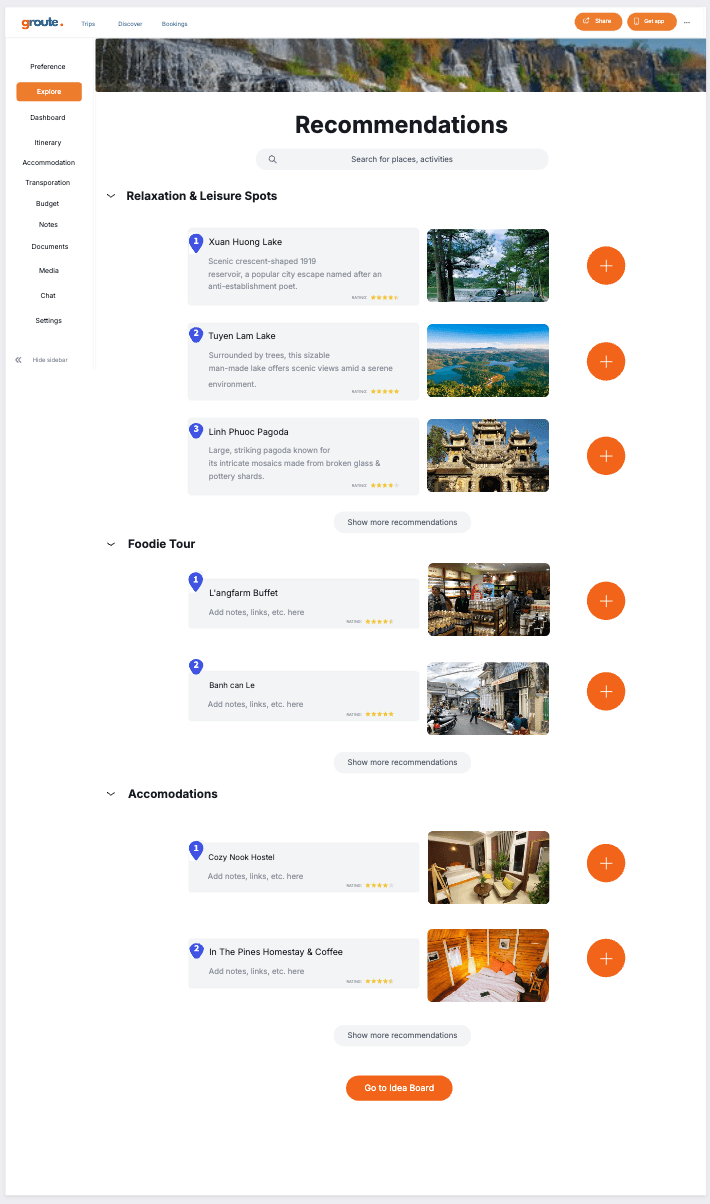Add Banh can Le to trip
Image resolution: width=710 pixels, height=1204 pixels.
pos(605,691)
